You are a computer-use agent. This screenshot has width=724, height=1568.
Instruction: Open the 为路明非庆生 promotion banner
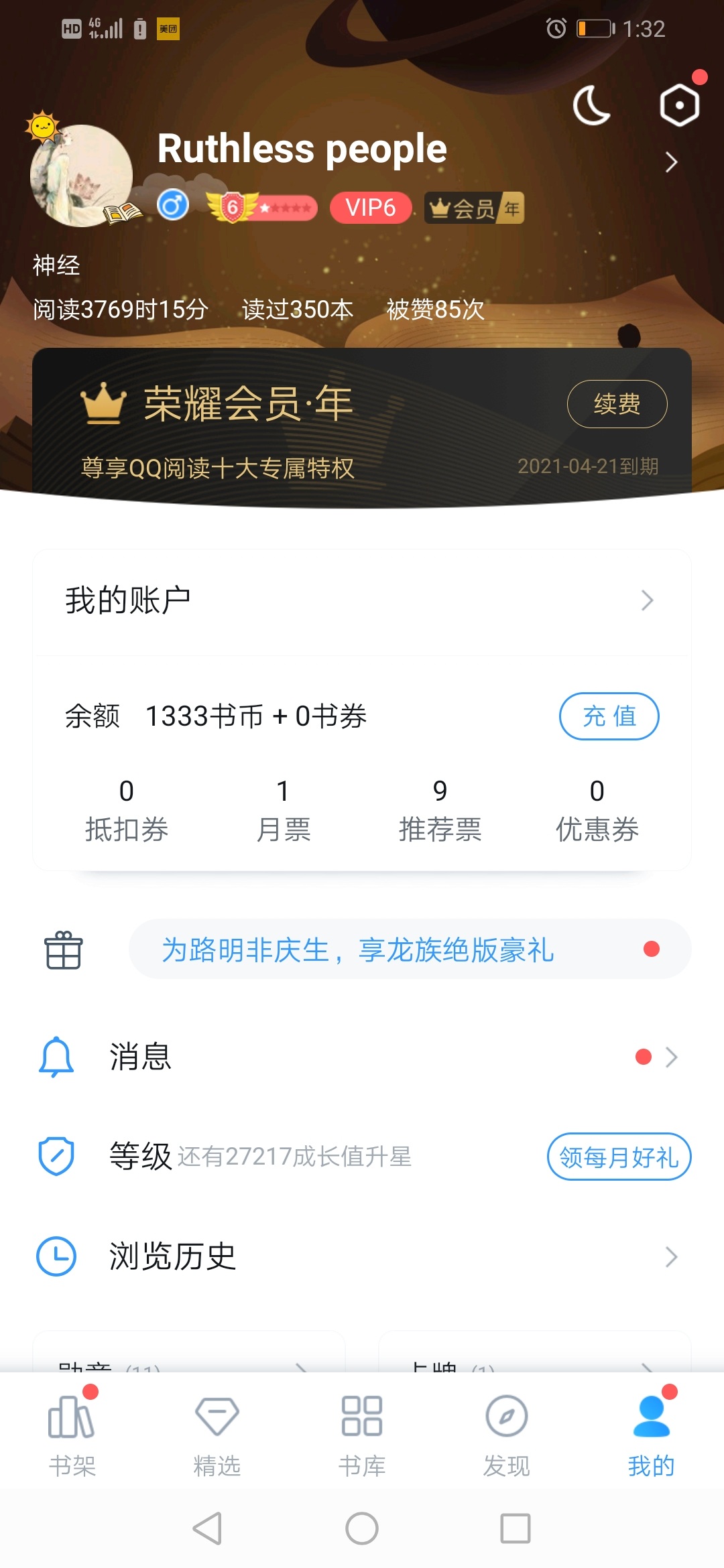pos(409,950)
